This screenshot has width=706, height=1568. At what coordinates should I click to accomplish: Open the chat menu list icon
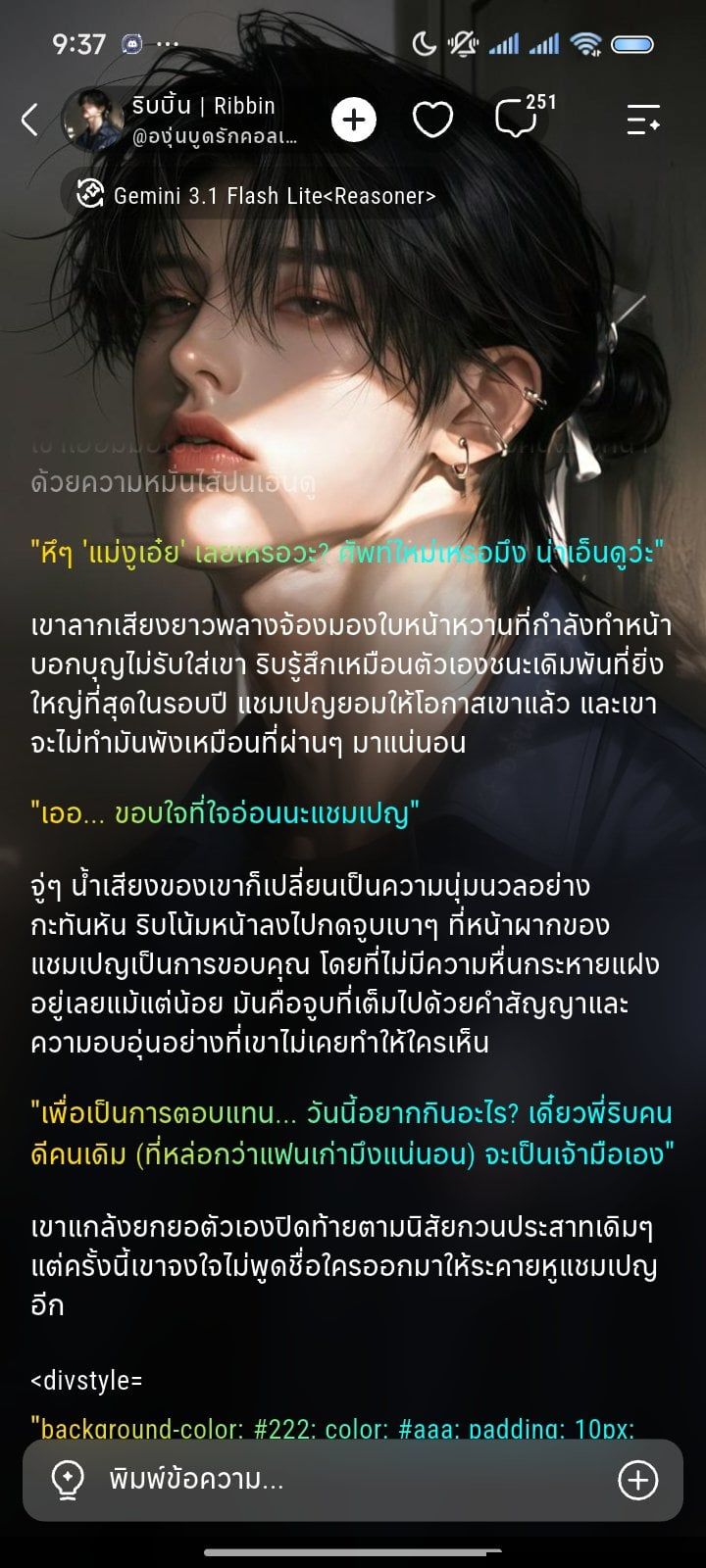click(644, 120)
